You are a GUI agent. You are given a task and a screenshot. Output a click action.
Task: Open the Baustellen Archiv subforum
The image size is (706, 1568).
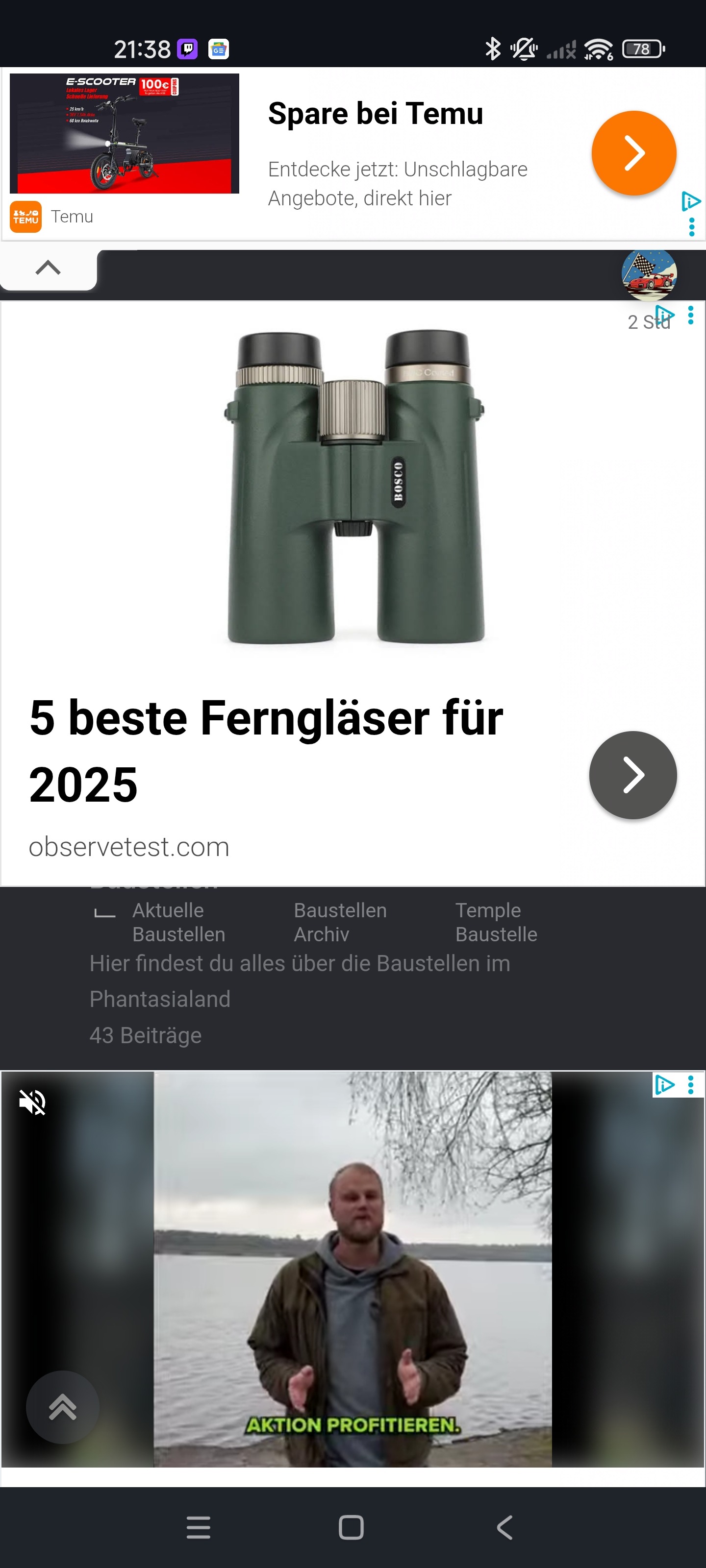340,922
